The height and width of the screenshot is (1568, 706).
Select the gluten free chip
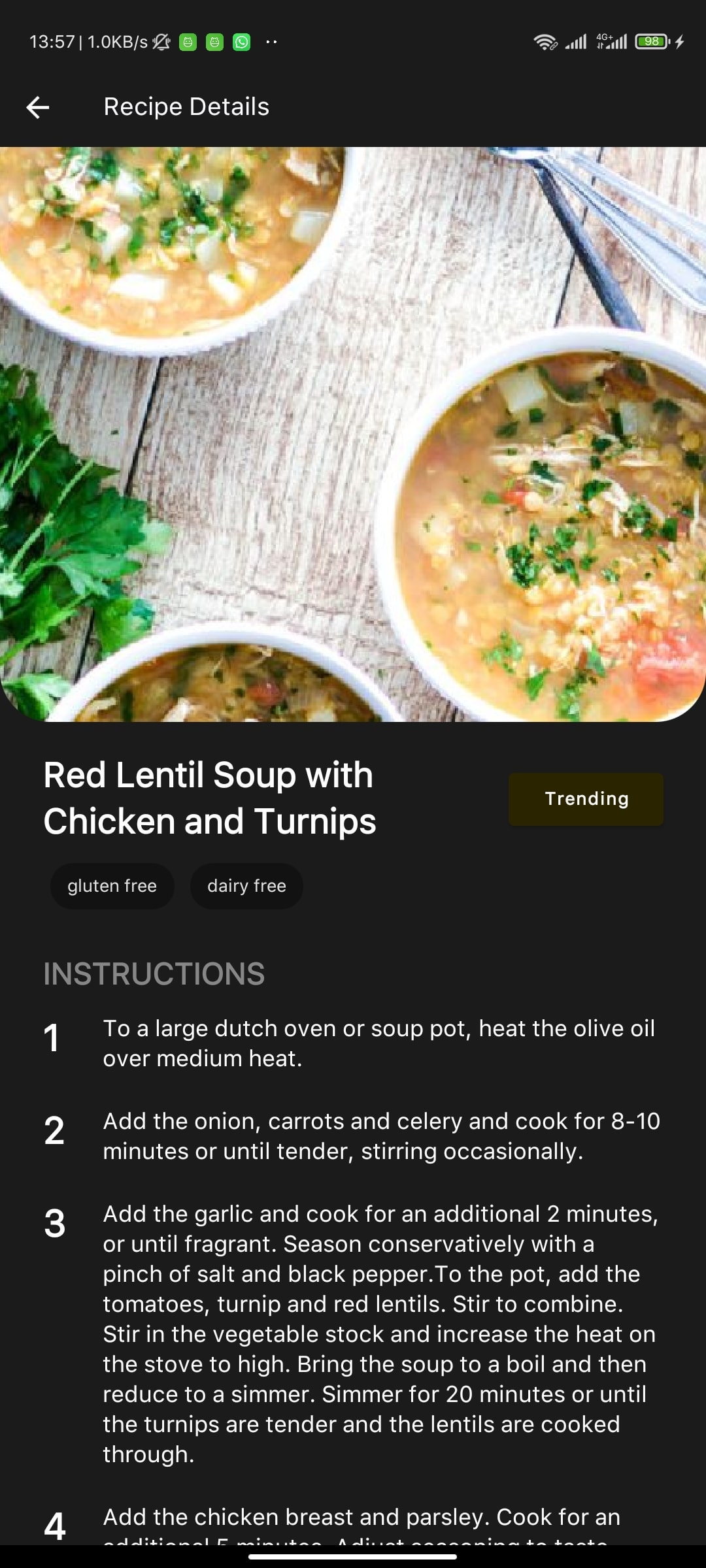pos(112,886)
